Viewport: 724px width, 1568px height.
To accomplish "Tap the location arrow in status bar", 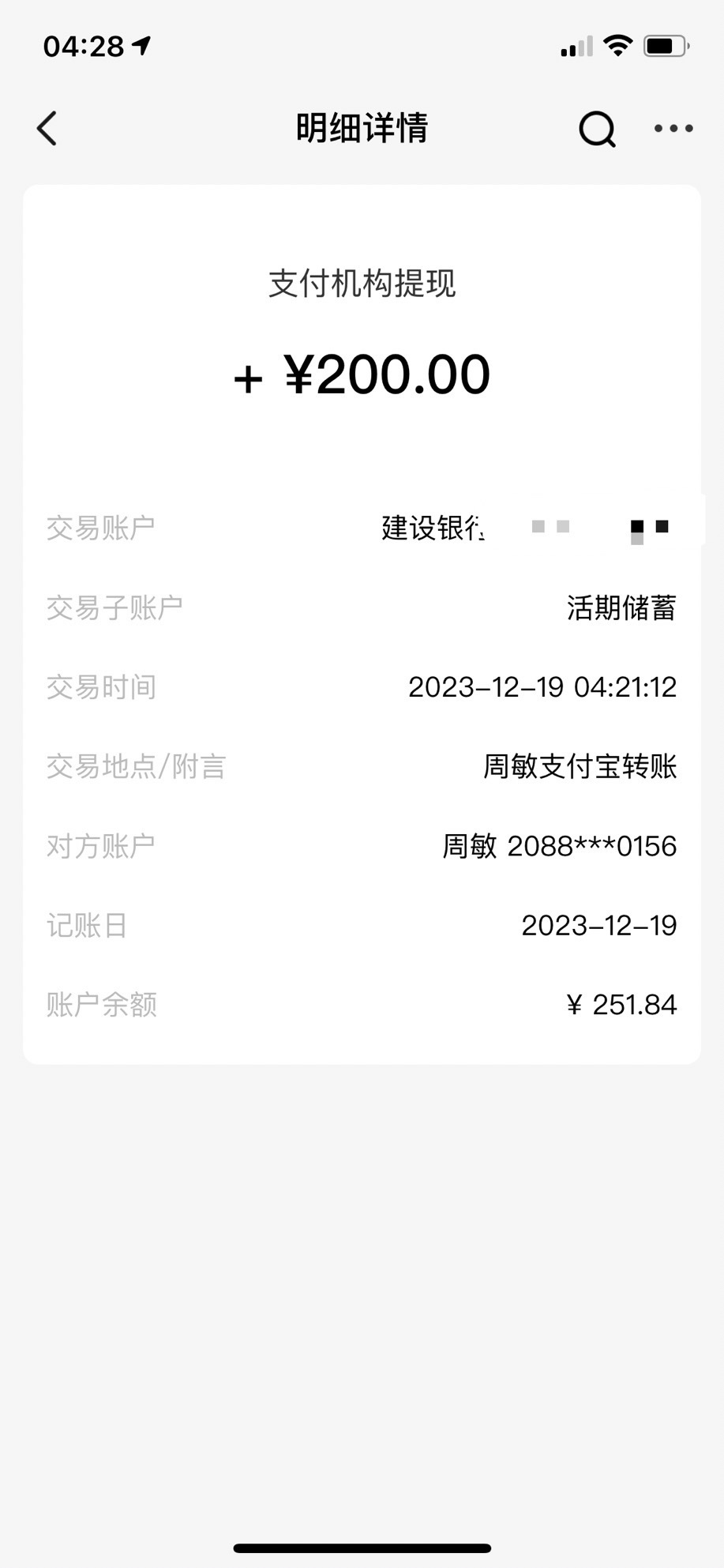I will [140, 46].
